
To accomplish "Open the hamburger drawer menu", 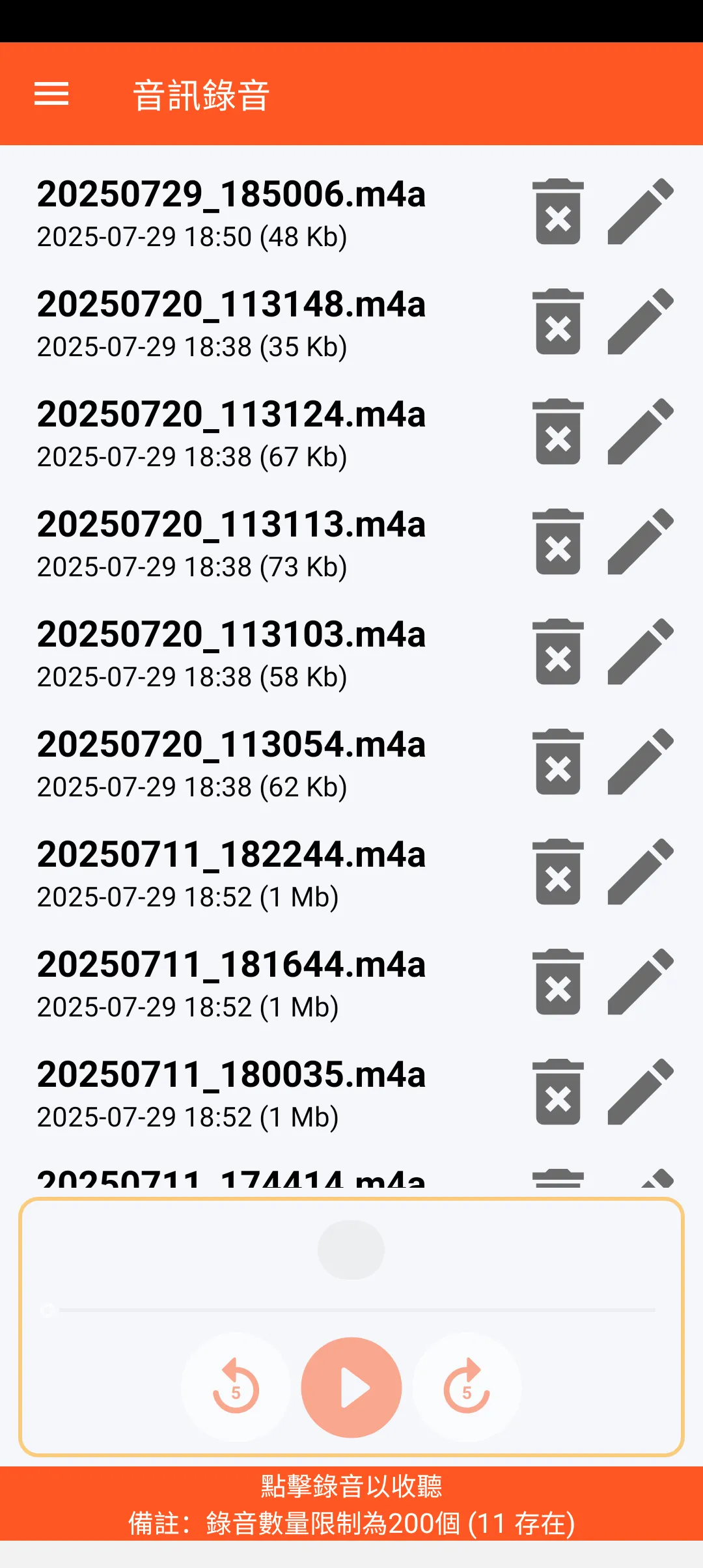I will point(51,94).
